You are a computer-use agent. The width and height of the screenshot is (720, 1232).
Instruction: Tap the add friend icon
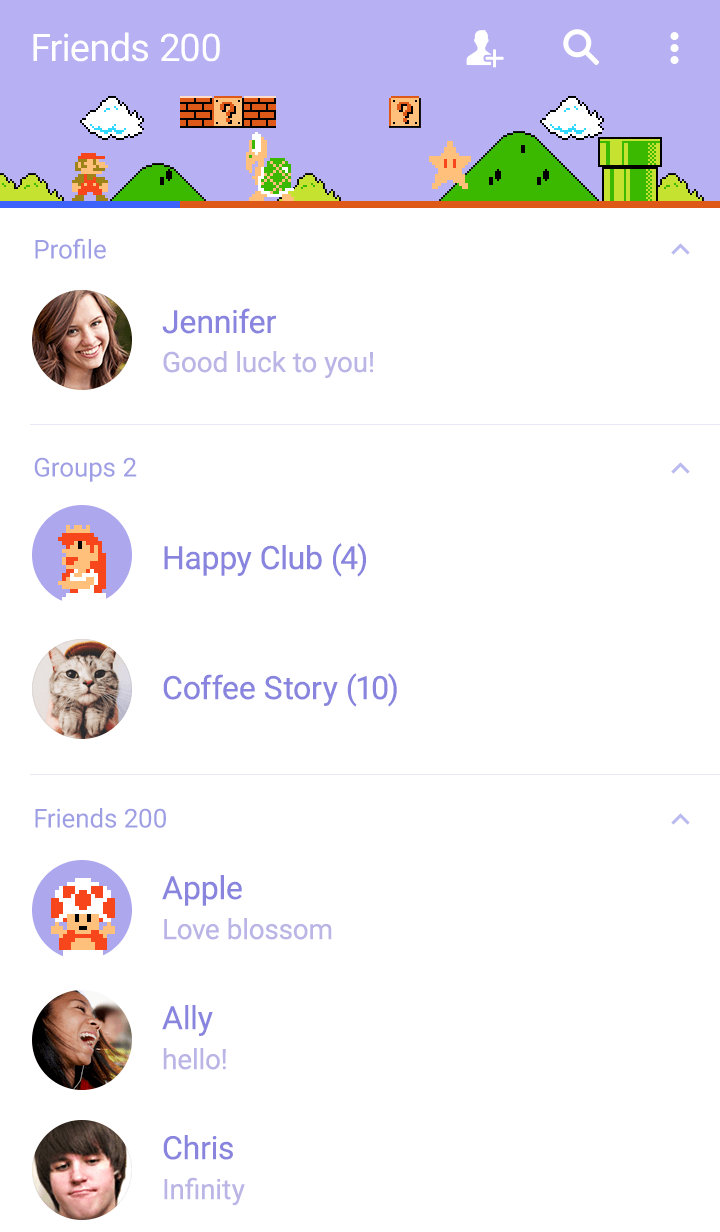tap(484, 48)
